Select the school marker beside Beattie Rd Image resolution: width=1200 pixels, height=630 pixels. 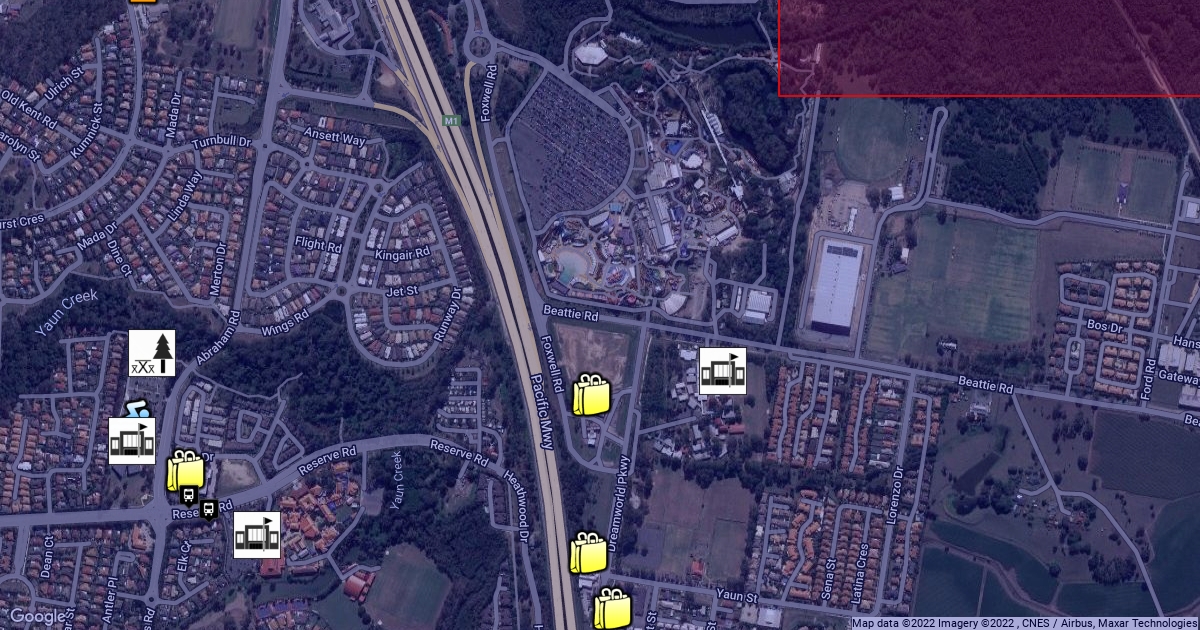click(x=722, y=371)
